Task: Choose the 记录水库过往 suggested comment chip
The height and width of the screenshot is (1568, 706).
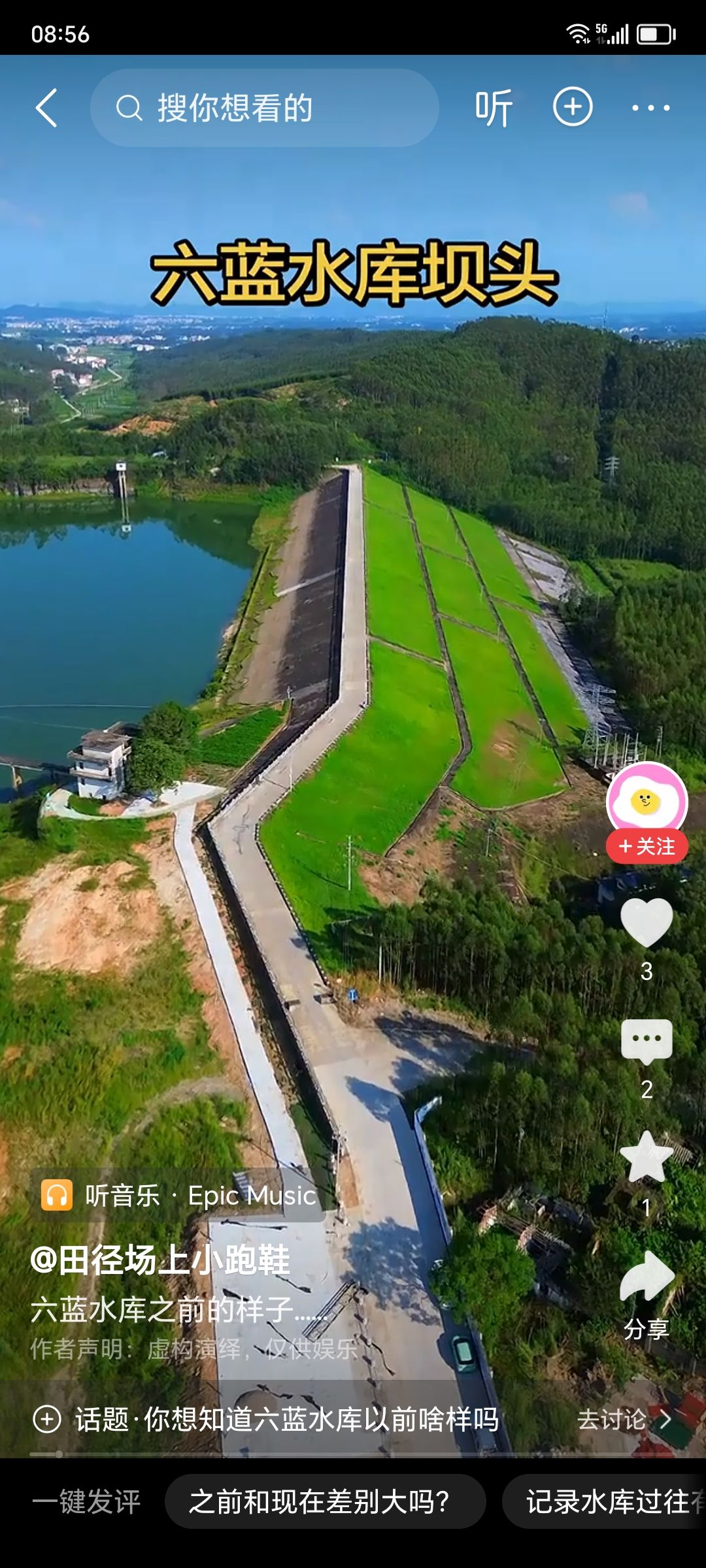Action: 604,1501
